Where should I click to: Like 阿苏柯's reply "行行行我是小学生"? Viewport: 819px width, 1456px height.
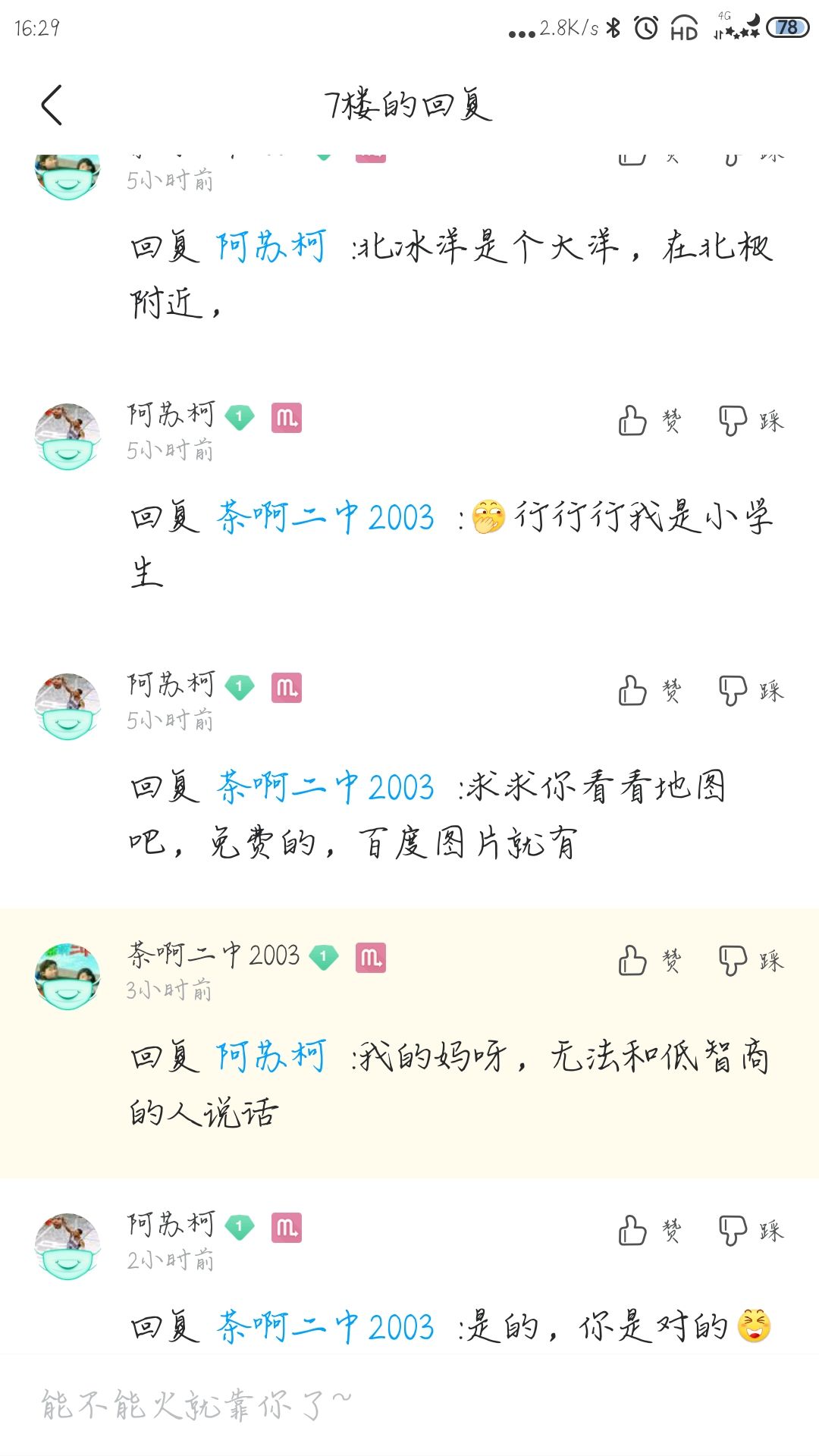coord(649,421)
